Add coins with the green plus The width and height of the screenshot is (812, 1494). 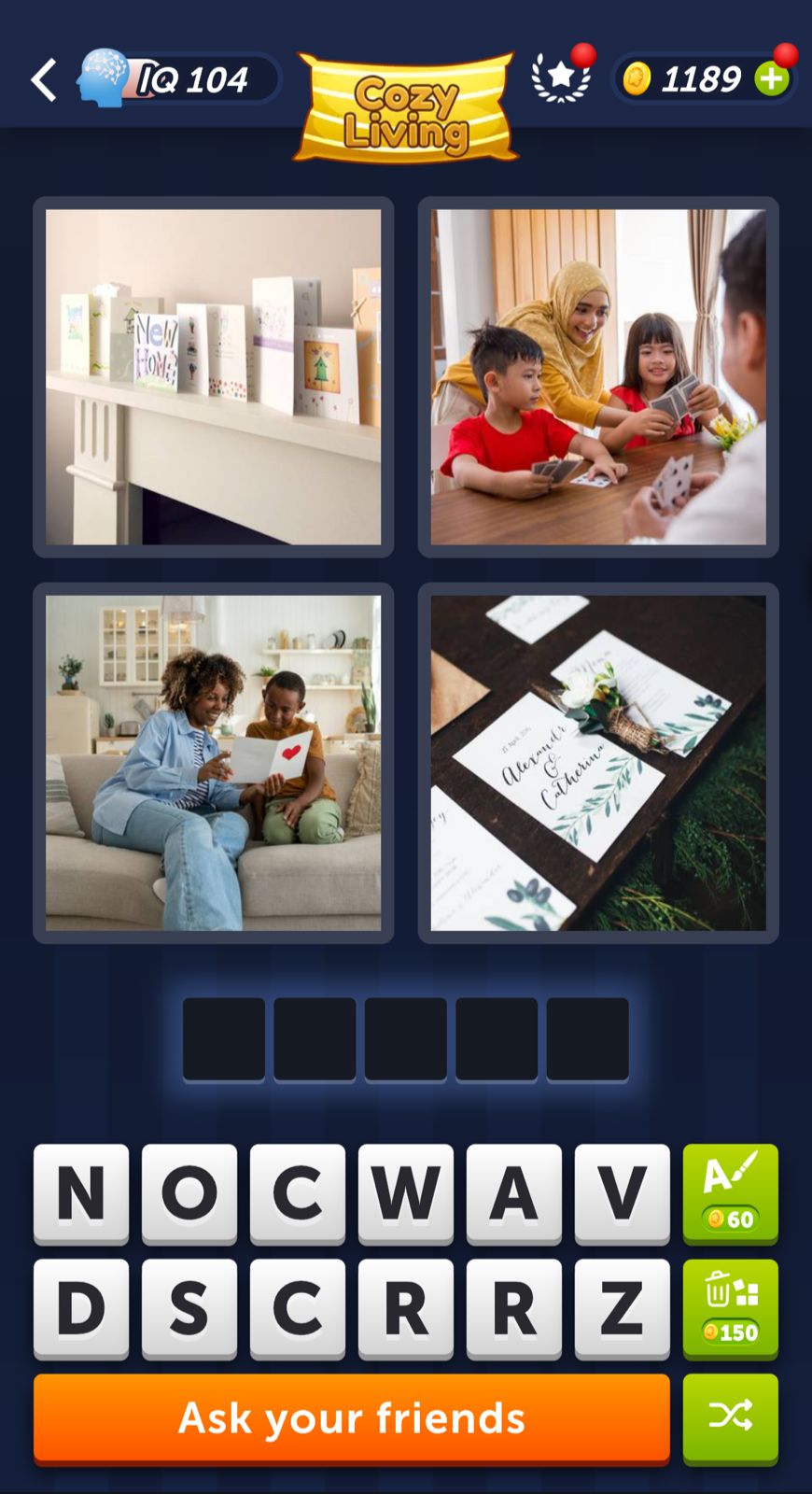click(x=772, y=79)
